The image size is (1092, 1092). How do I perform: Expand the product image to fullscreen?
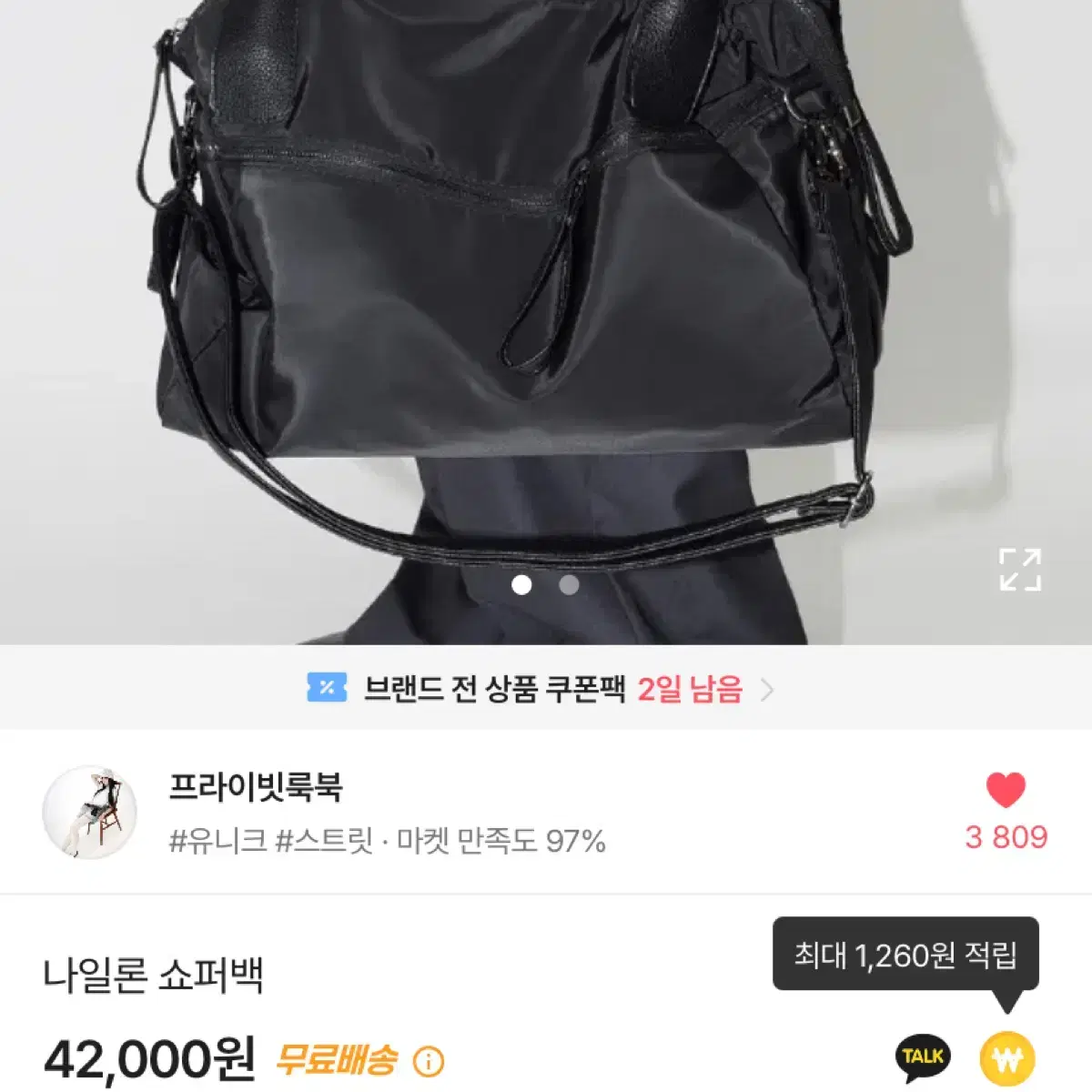(1019, 570)
